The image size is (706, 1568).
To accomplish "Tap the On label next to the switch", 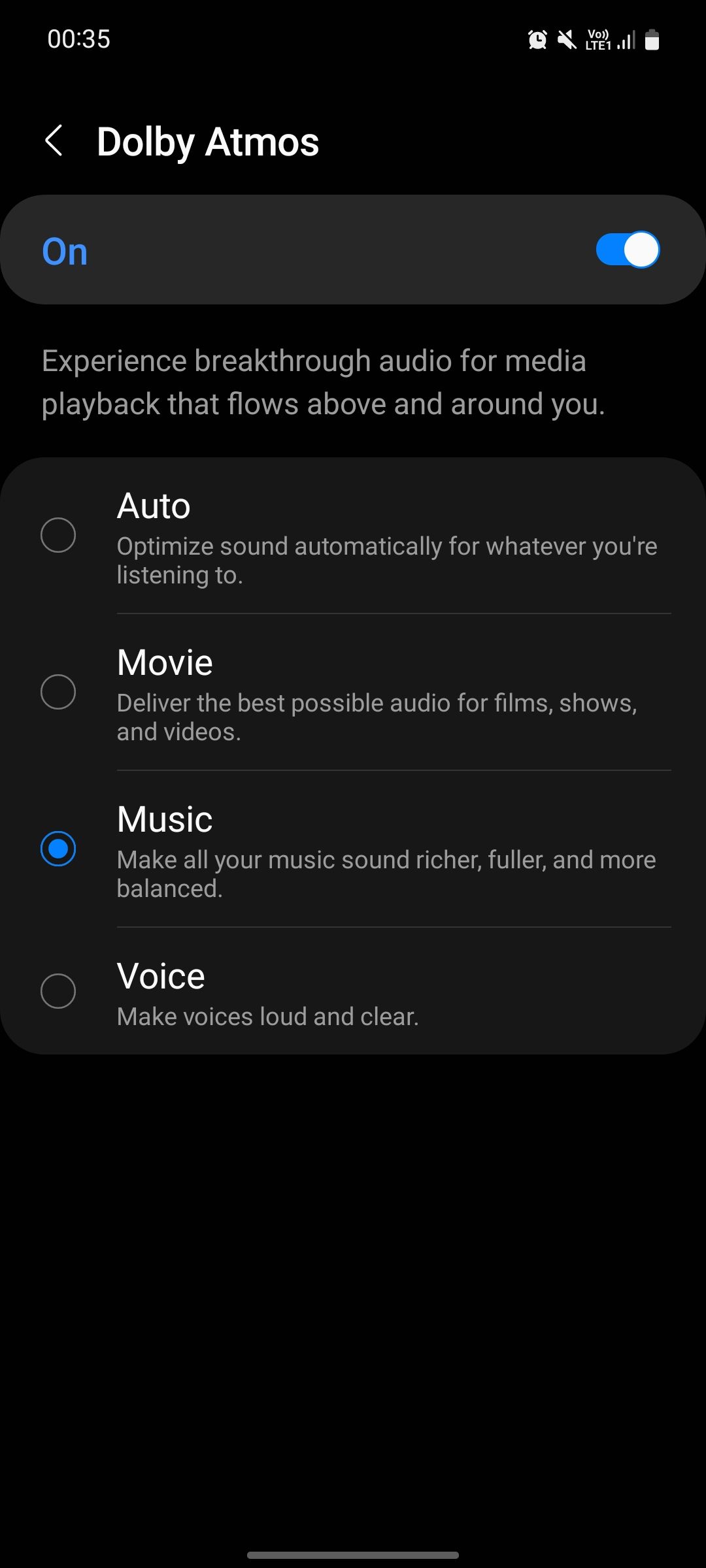I will [65, 251].
